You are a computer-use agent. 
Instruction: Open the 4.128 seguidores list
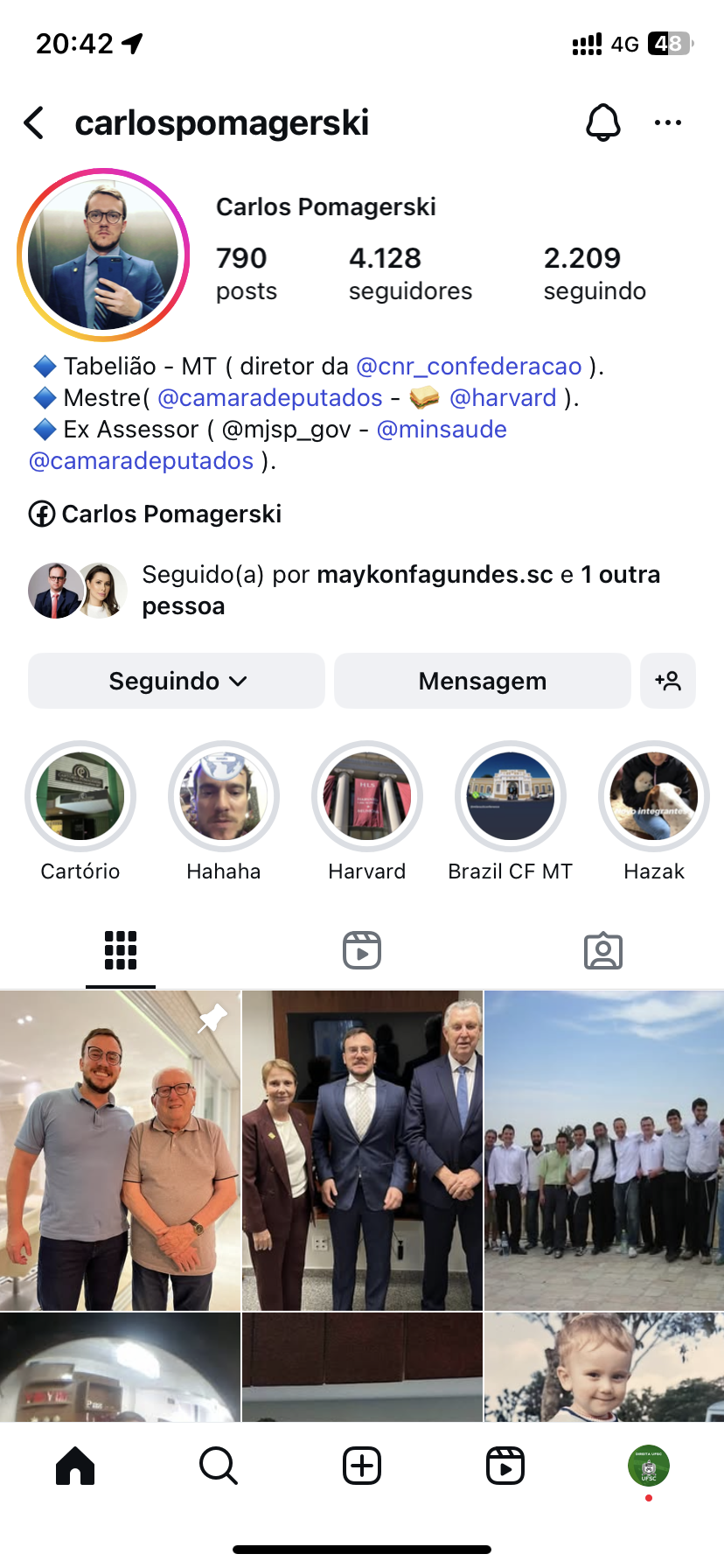tap(410, 274)
